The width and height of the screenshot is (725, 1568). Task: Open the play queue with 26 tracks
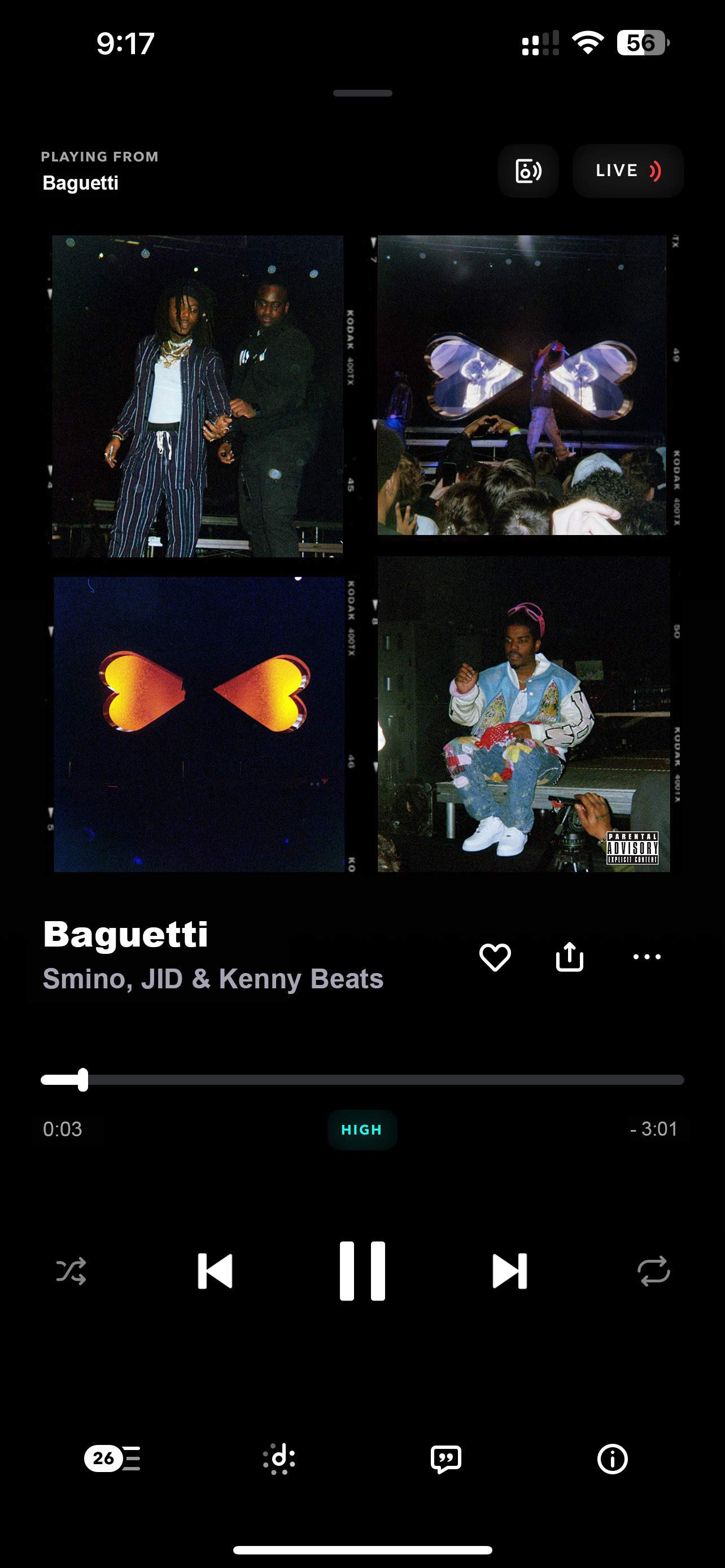pyautogui.click(x=112, y=1458)
